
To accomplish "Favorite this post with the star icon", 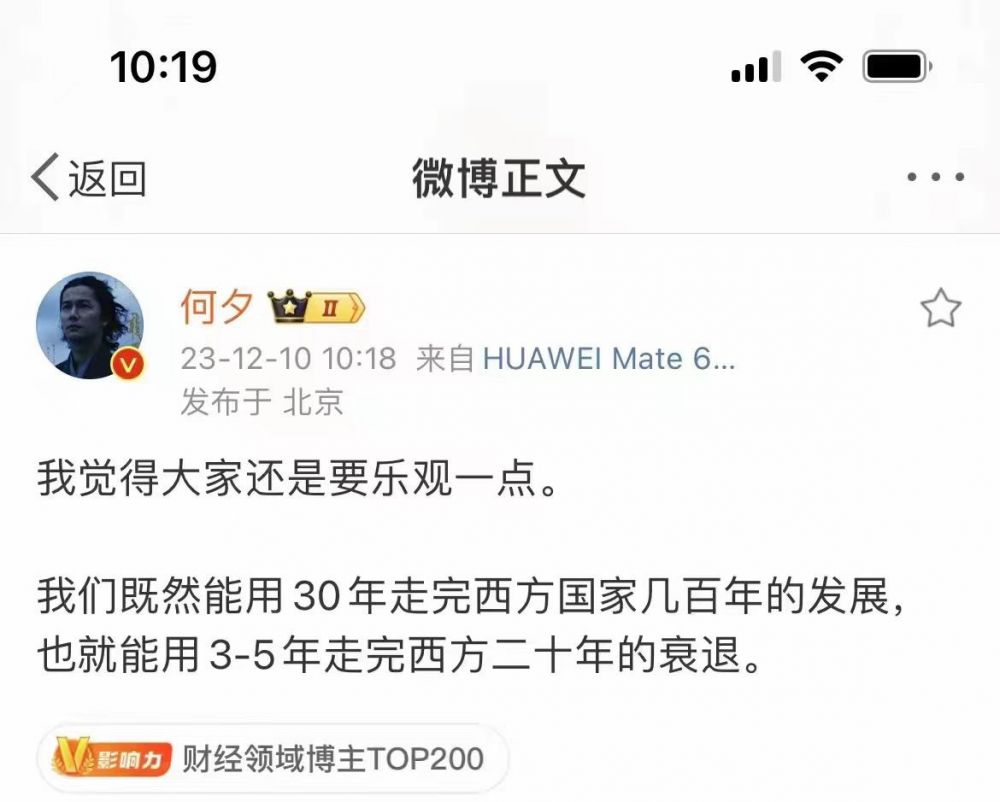I will (x=939, y=310).
